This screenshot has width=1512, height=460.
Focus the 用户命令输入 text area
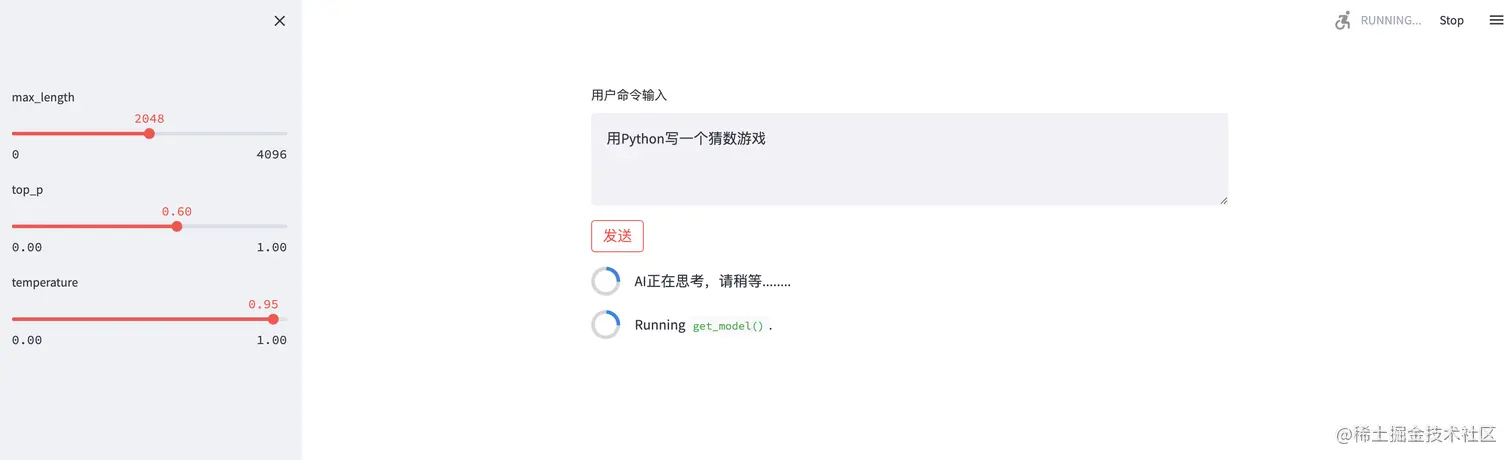coord(909,159)
